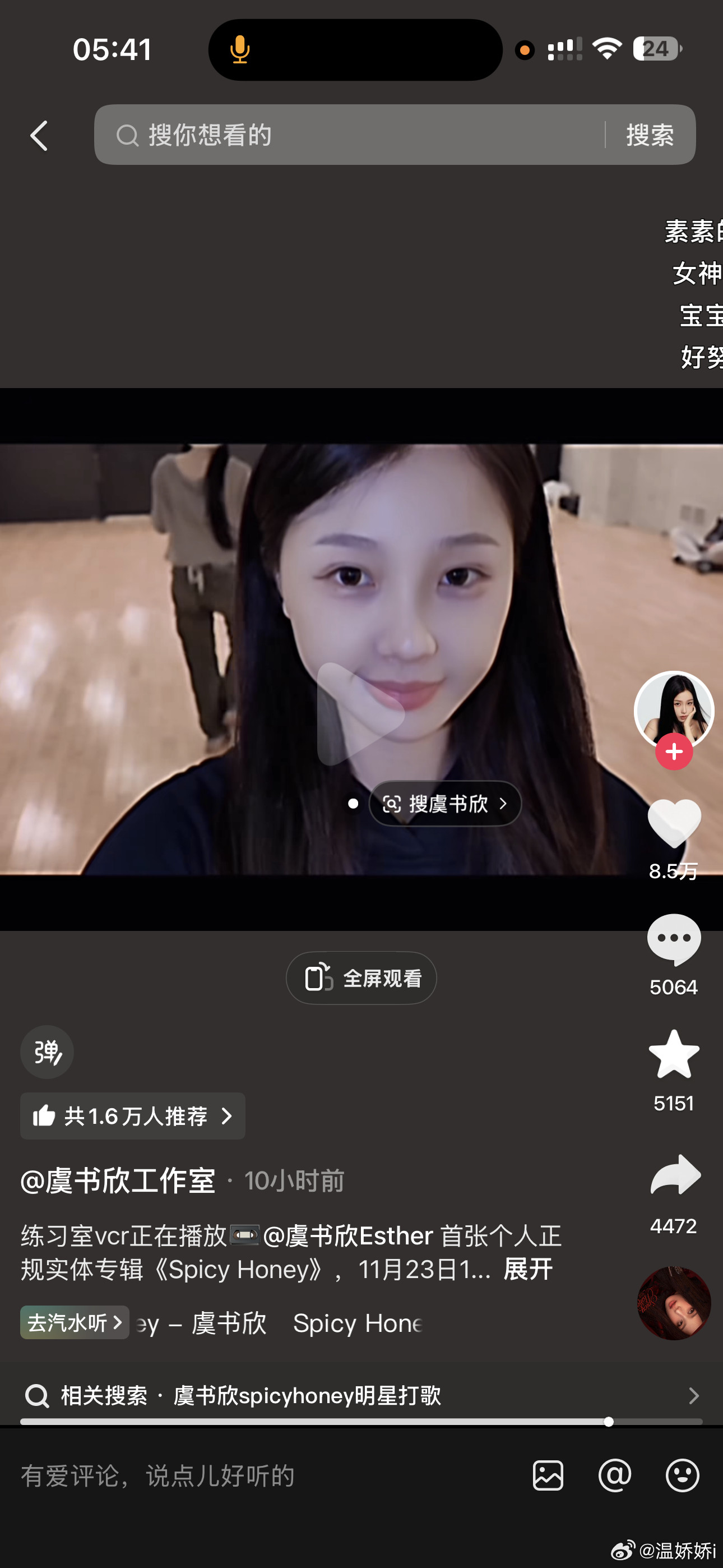Open 去汽水听 music link

pyautogui.click(x=73, y=1323)
